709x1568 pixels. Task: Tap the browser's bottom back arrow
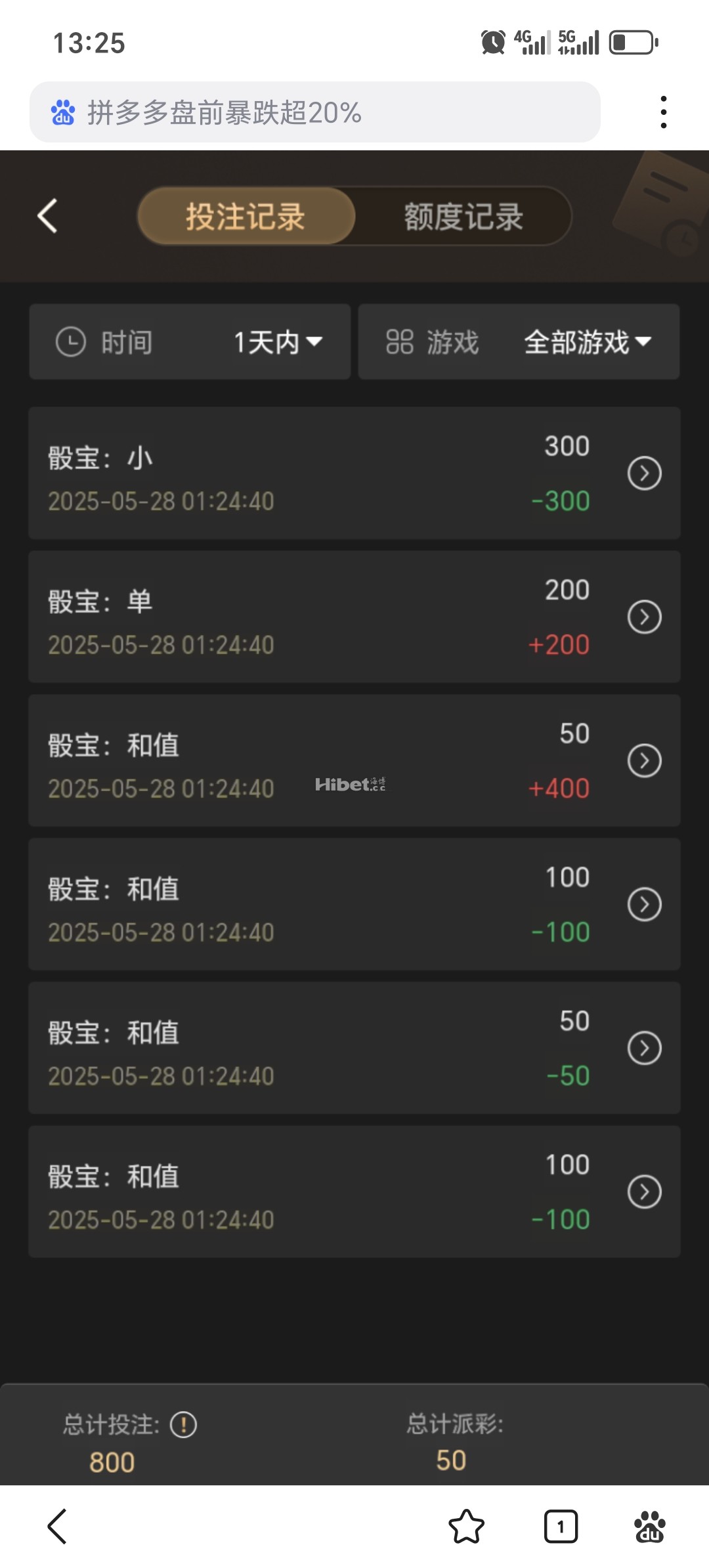click(58, 1527)
